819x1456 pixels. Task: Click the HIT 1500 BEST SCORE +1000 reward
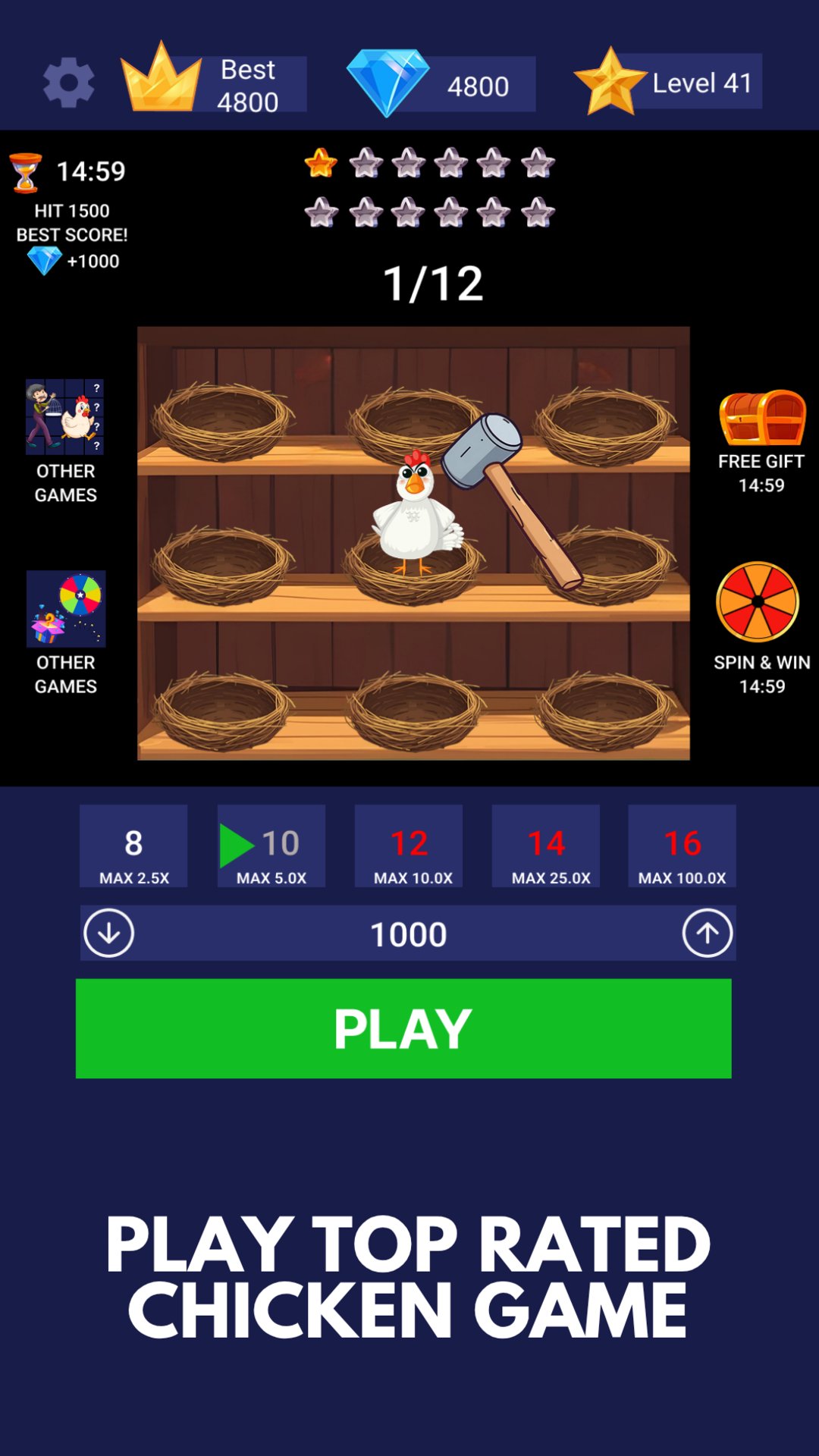tap(72, 235)
